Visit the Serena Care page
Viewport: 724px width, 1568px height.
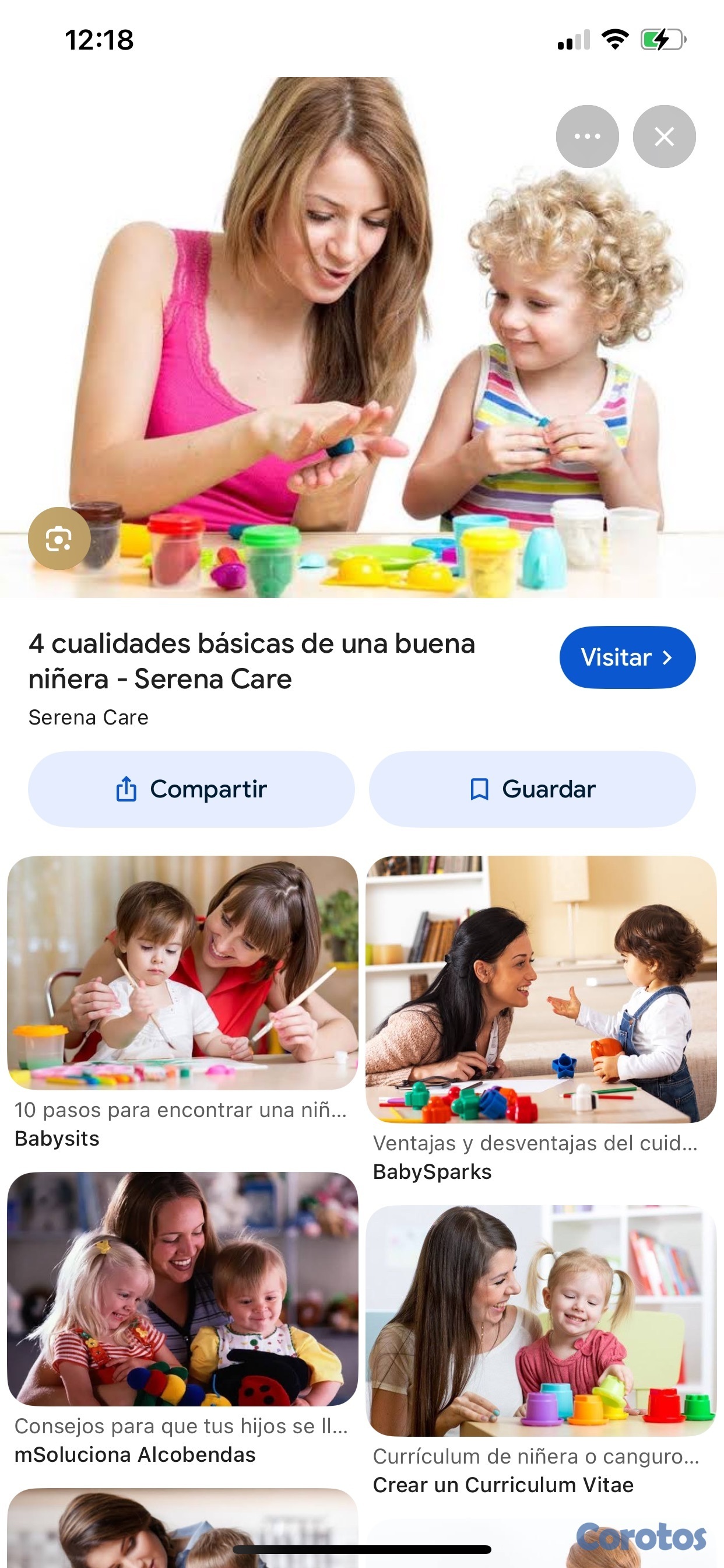tap(627, 657)
